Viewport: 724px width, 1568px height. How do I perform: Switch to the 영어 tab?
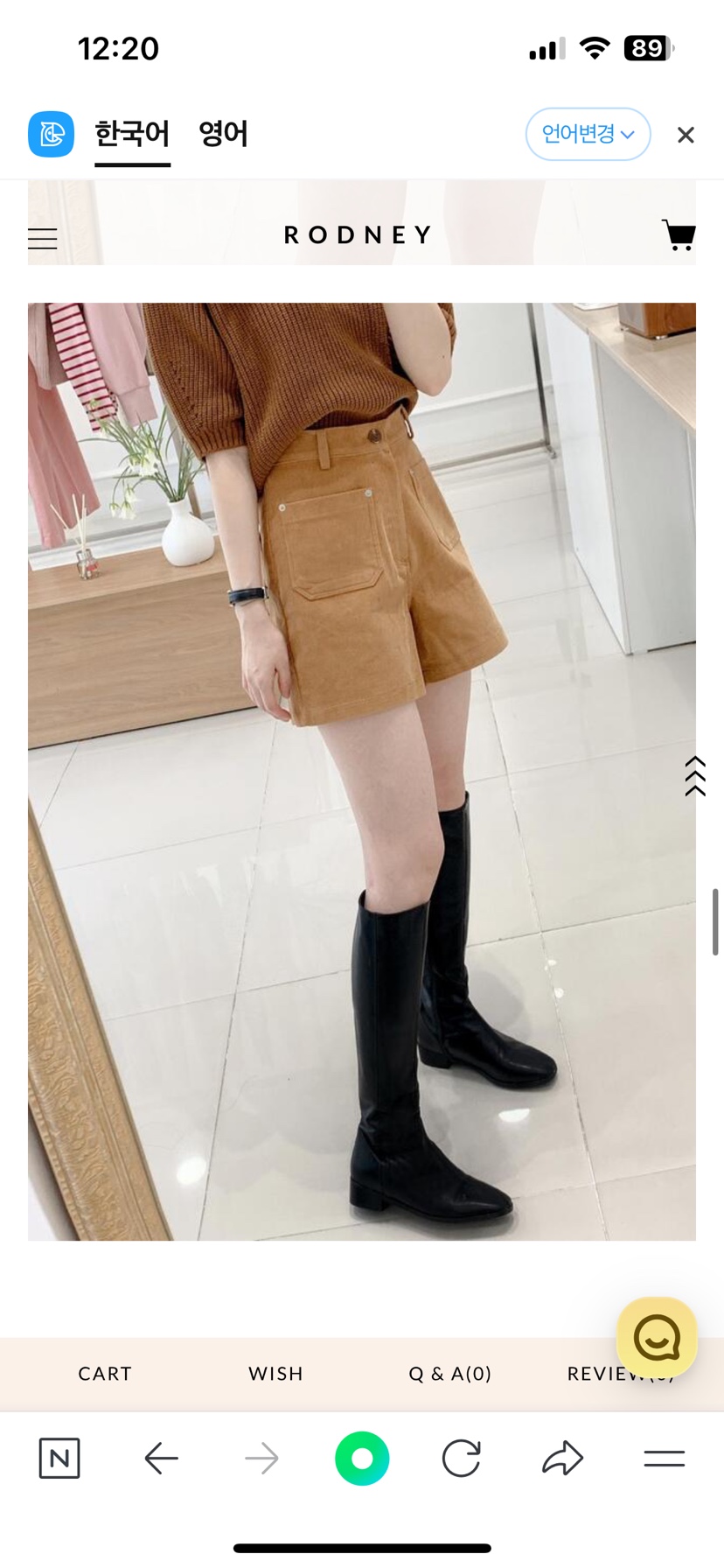[x=224, y=134]
